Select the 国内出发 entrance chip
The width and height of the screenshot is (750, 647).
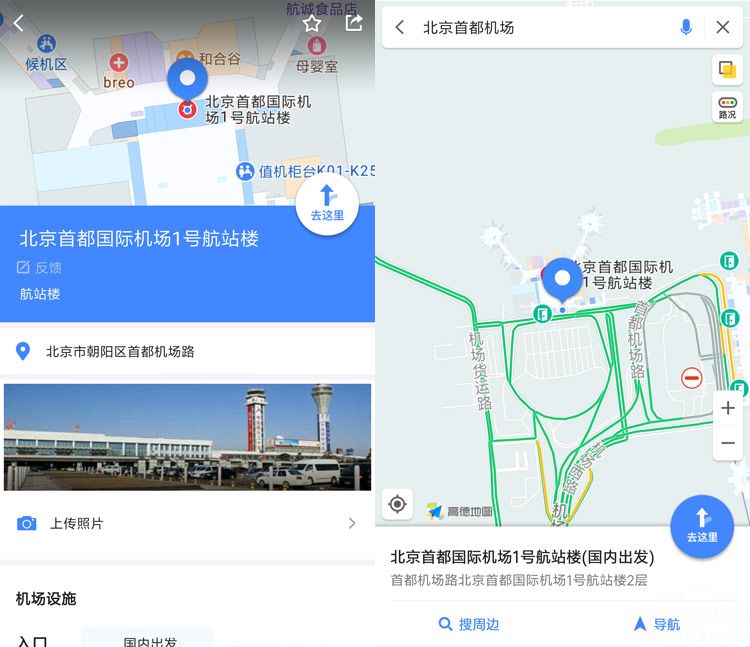tap(148, 640)
